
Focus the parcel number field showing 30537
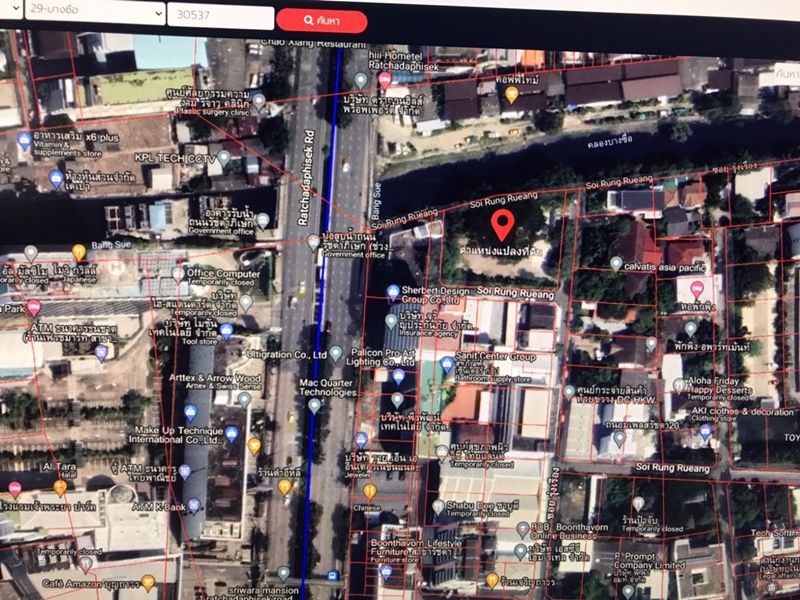220,17
